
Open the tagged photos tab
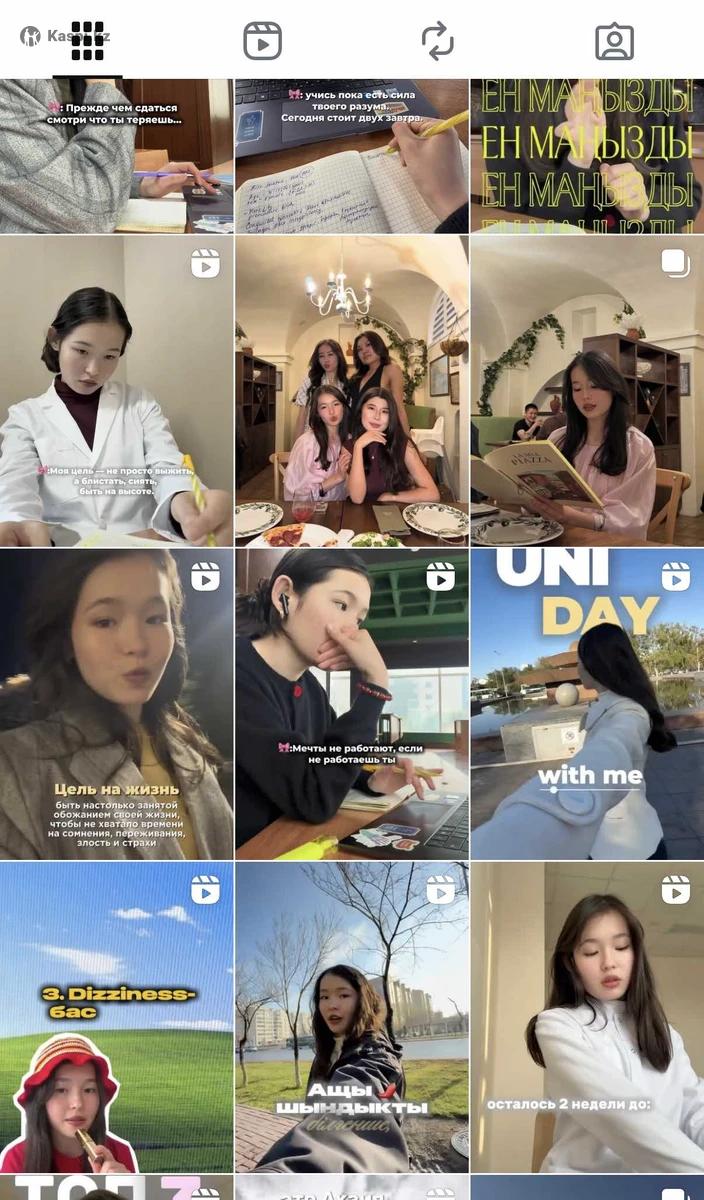(614, 41)
